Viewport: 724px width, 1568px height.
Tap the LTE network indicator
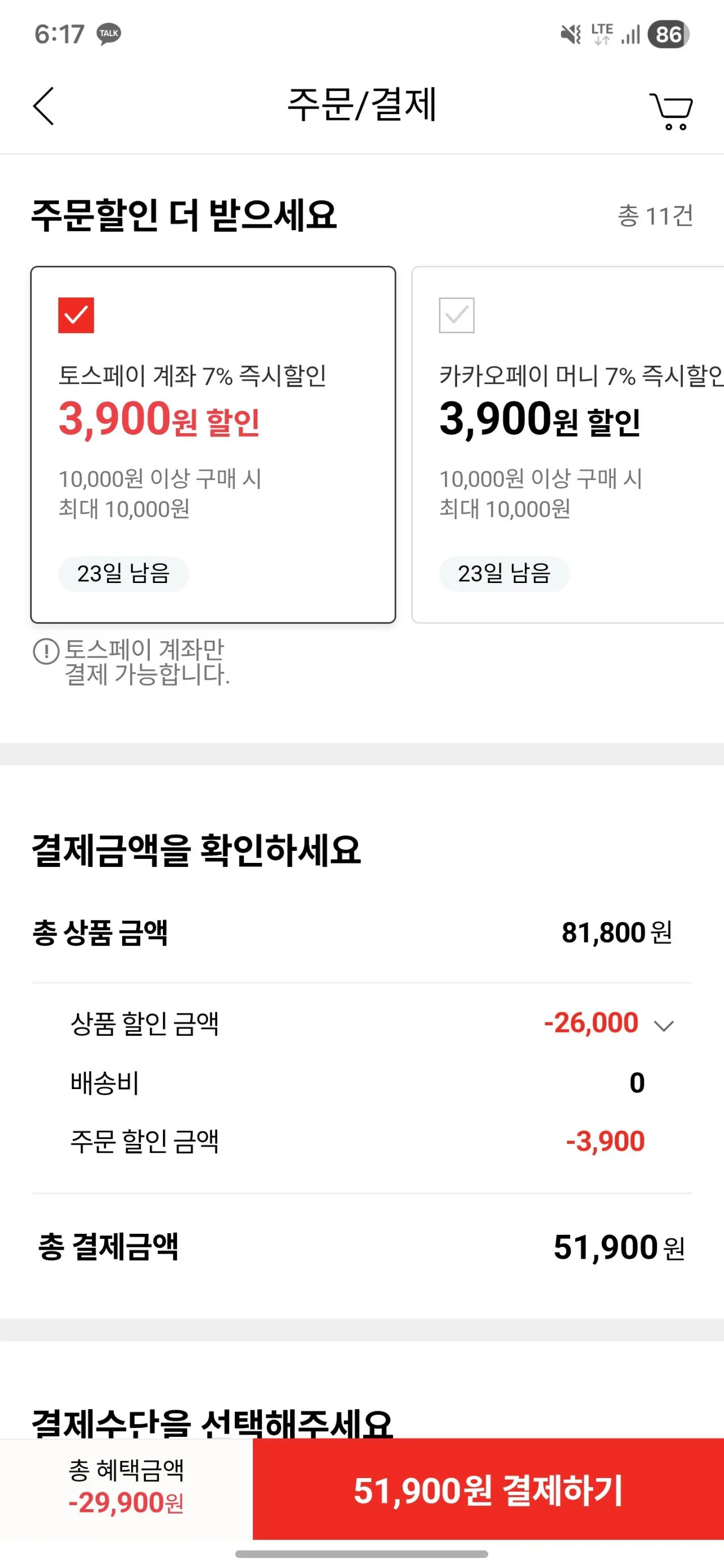click(603, 34)
